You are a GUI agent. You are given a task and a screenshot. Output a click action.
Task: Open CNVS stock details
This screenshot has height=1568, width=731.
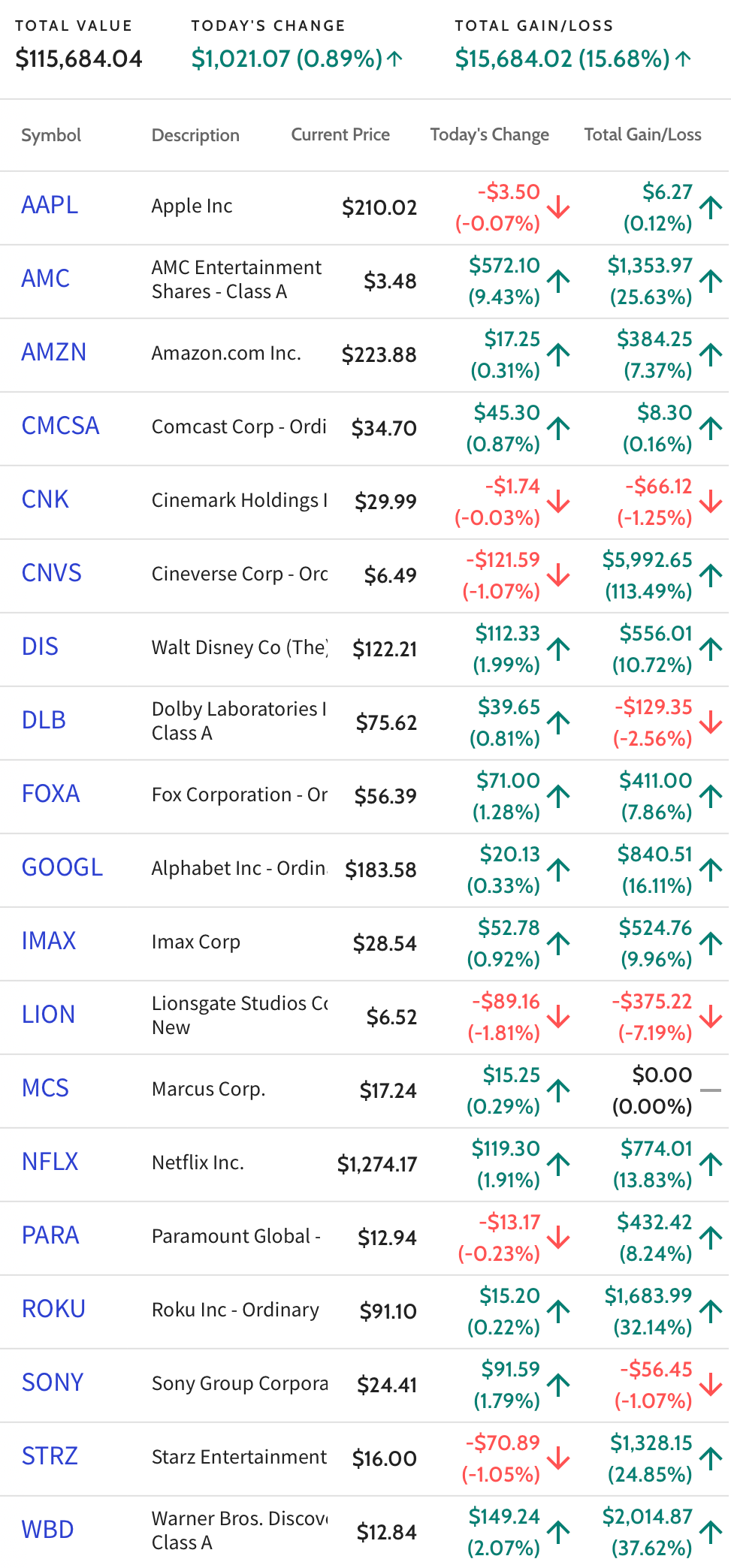[x=51, y=573]
